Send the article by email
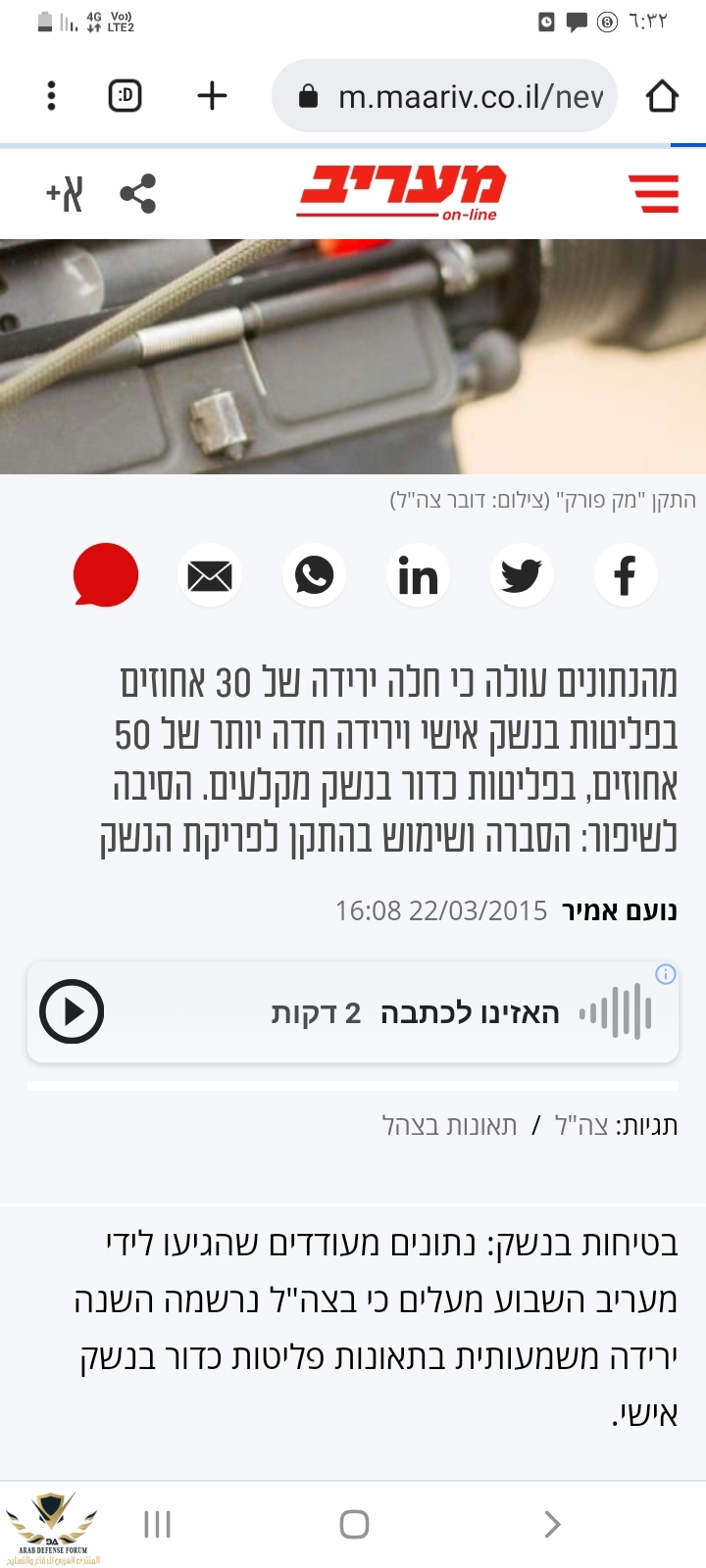The width and height of the screenshot is (706, 1568). (210, 575)
